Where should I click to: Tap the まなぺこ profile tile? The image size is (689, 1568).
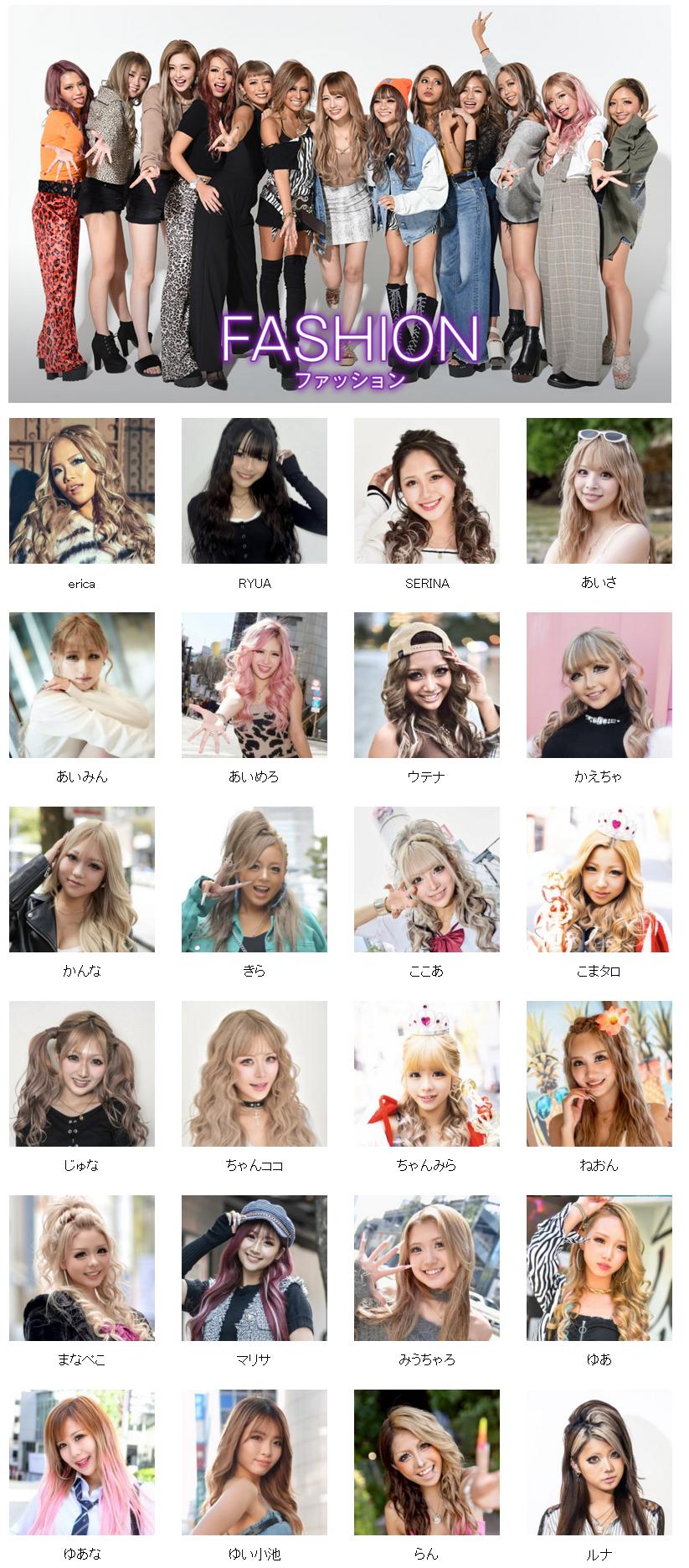[82, 1268]
